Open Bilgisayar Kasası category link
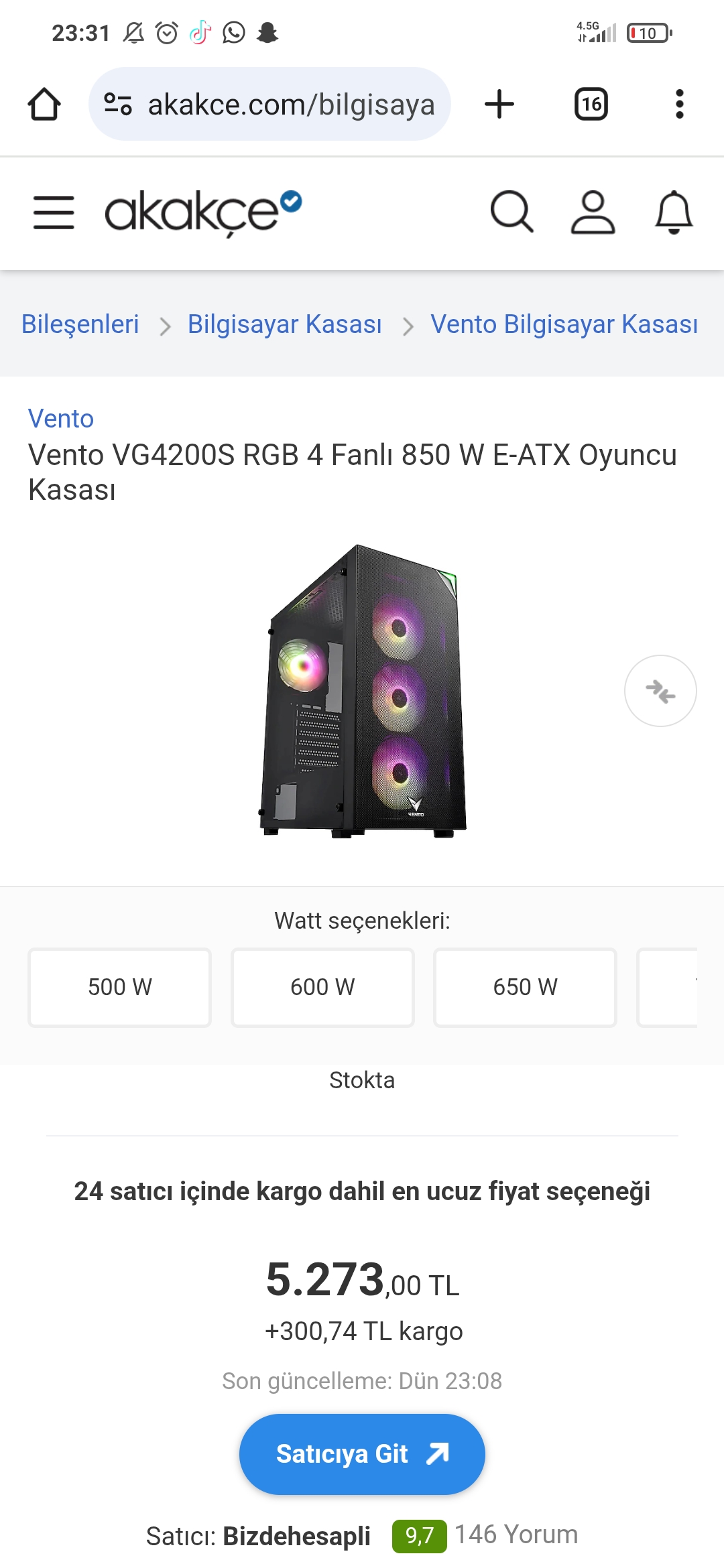724x1568 pixels. (284, 324)
